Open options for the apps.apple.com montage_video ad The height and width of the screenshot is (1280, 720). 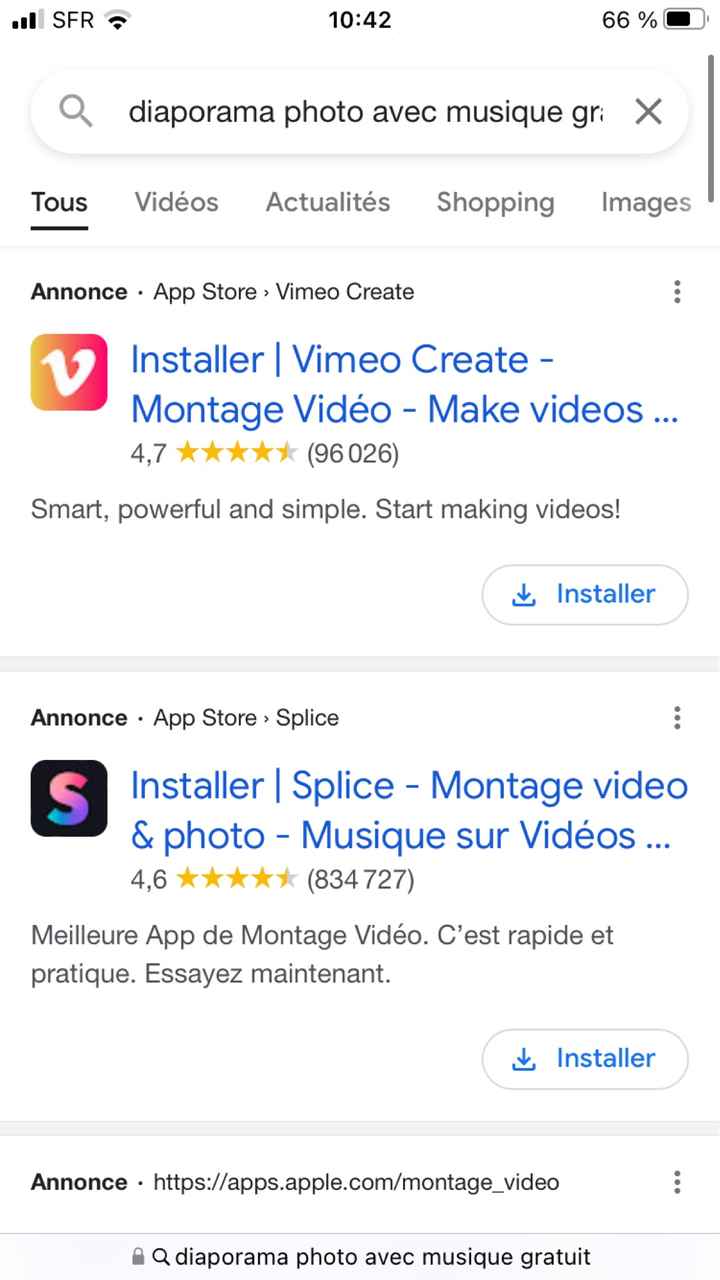coord(677,1182)
